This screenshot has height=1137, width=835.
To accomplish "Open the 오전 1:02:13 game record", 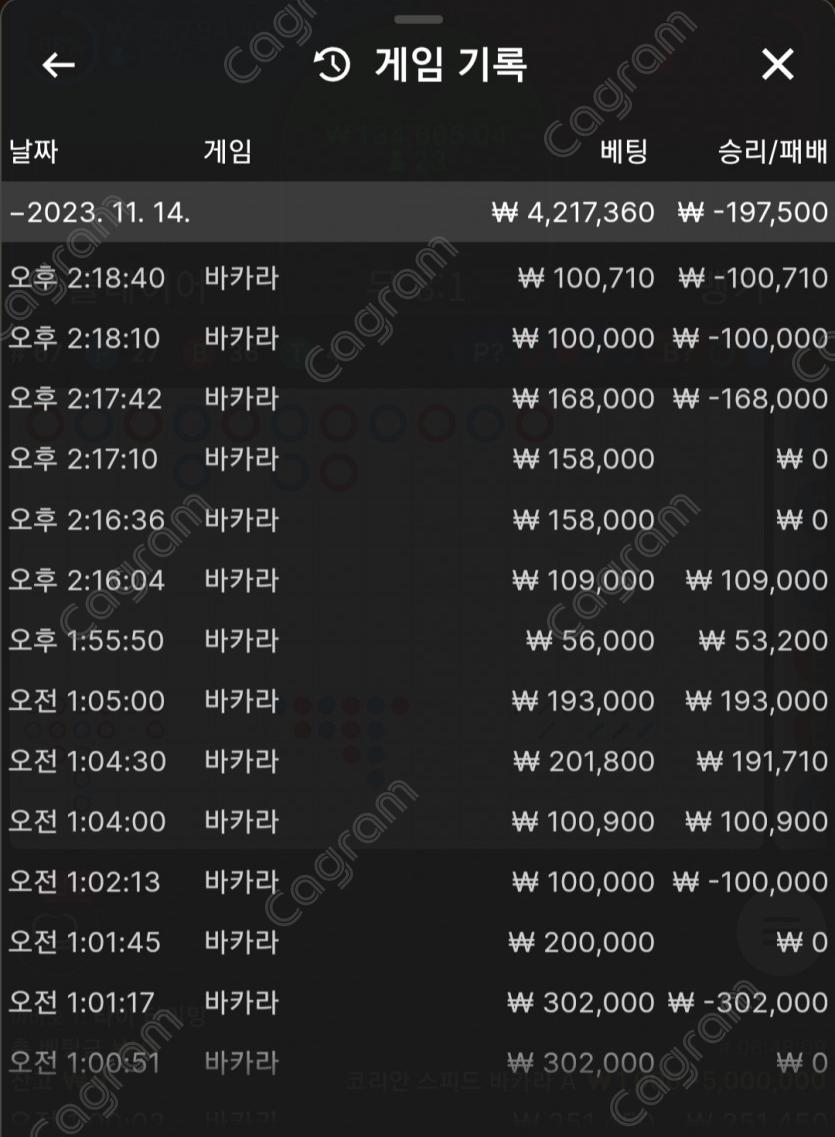I will tap(417, 882).
